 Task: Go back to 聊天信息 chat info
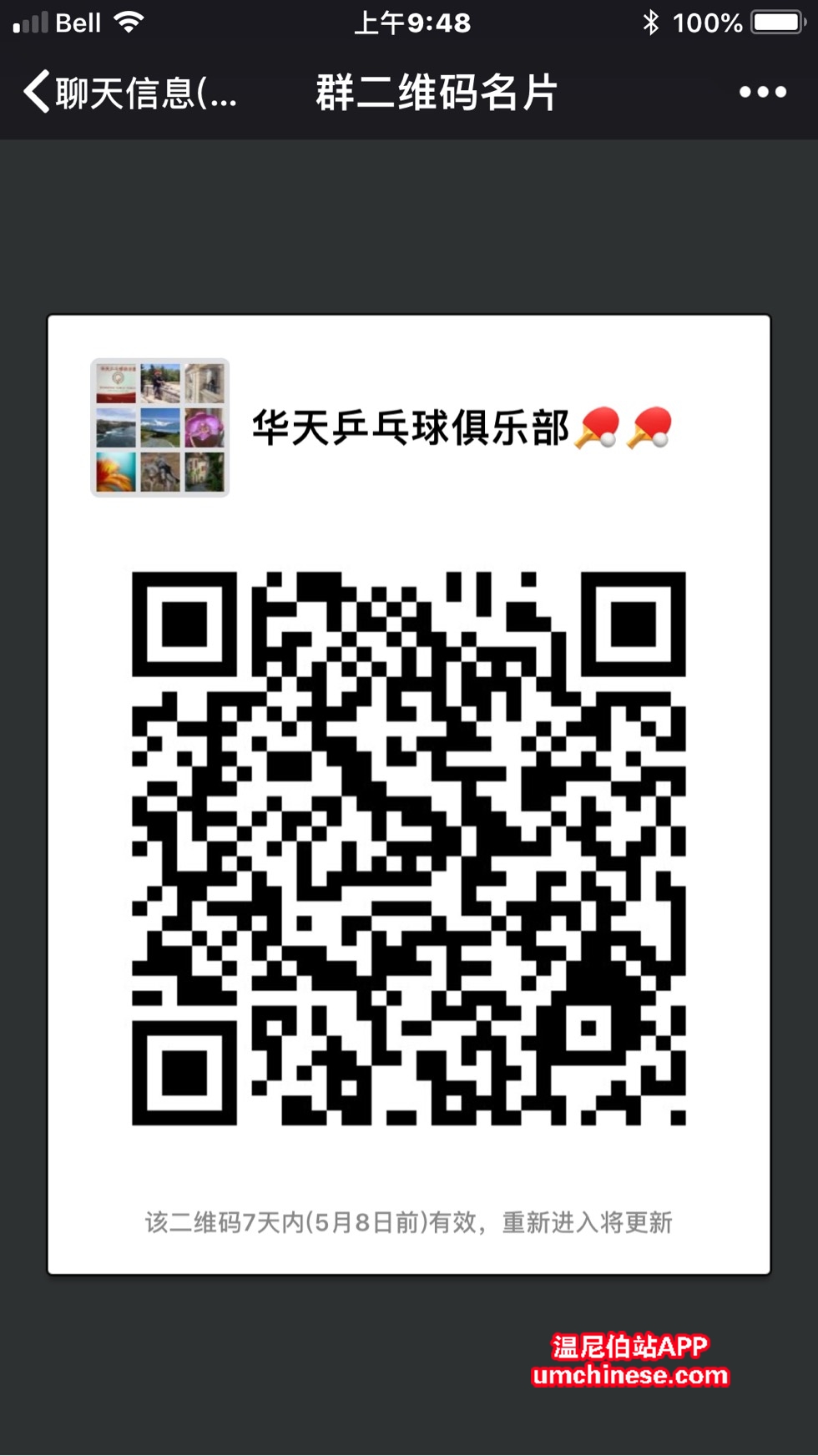129,92
